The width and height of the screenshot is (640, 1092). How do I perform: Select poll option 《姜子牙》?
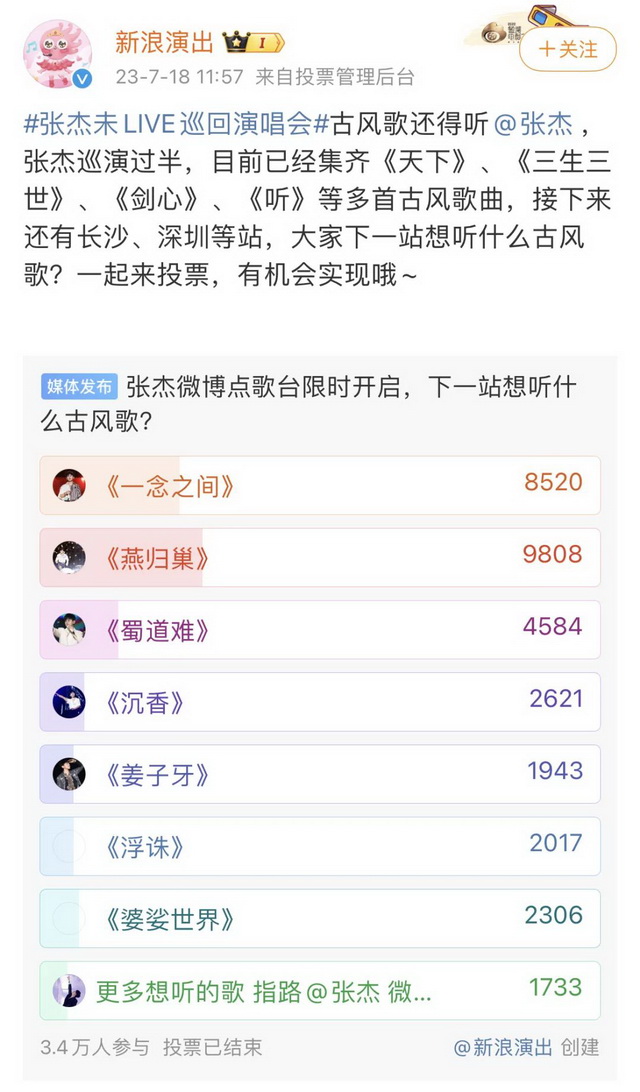tap(320, 773)
